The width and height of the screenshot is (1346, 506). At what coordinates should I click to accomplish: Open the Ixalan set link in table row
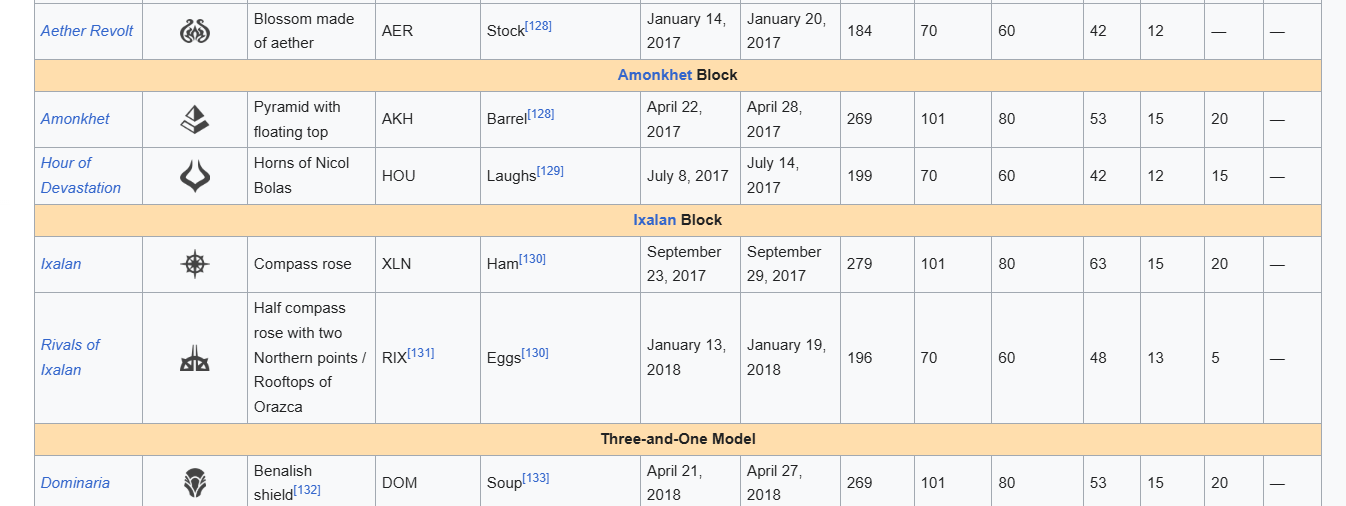61,264
